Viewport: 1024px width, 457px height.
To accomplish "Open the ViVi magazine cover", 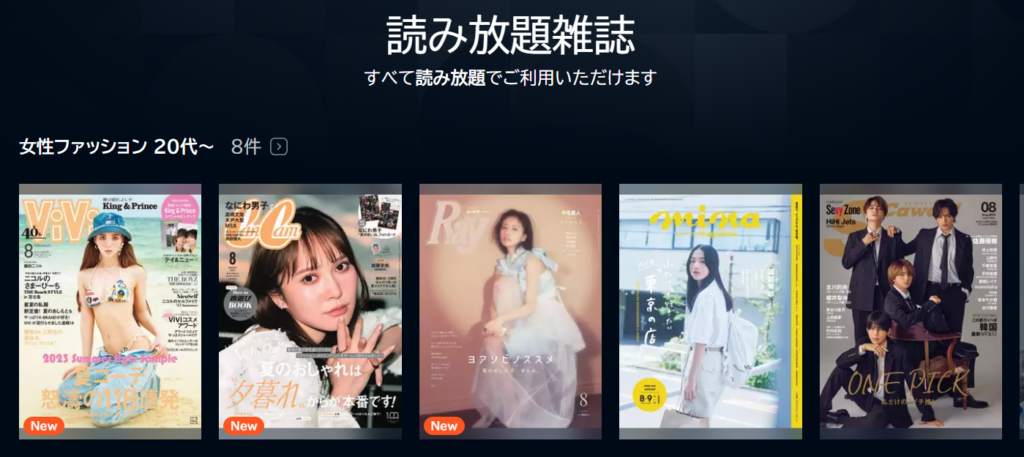I will 110,311.
